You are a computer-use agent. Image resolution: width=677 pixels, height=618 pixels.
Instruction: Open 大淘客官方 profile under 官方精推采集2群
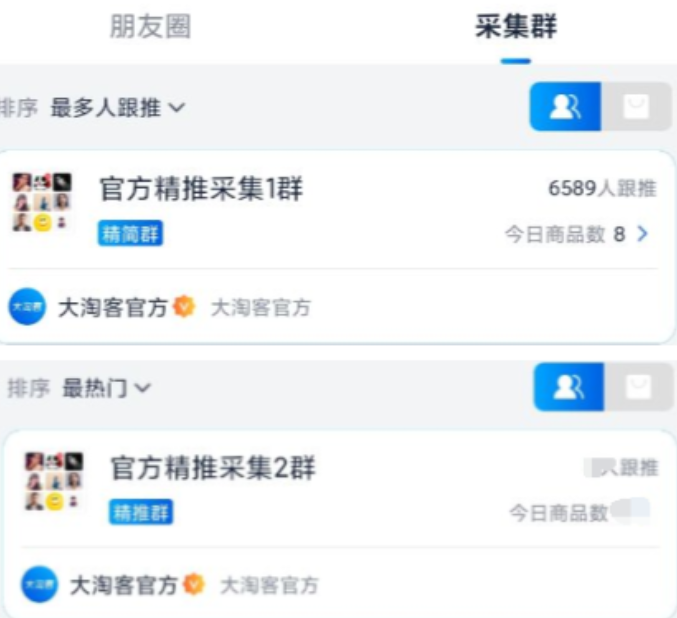(x=122, y=585)
